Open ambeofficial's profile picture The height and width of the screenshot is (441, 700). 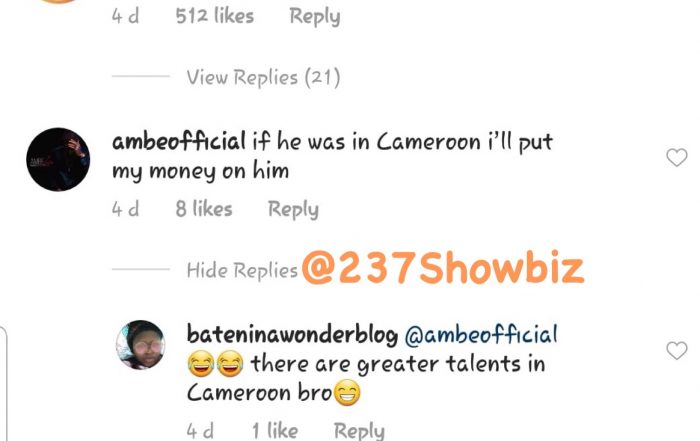tap(58, 159)
